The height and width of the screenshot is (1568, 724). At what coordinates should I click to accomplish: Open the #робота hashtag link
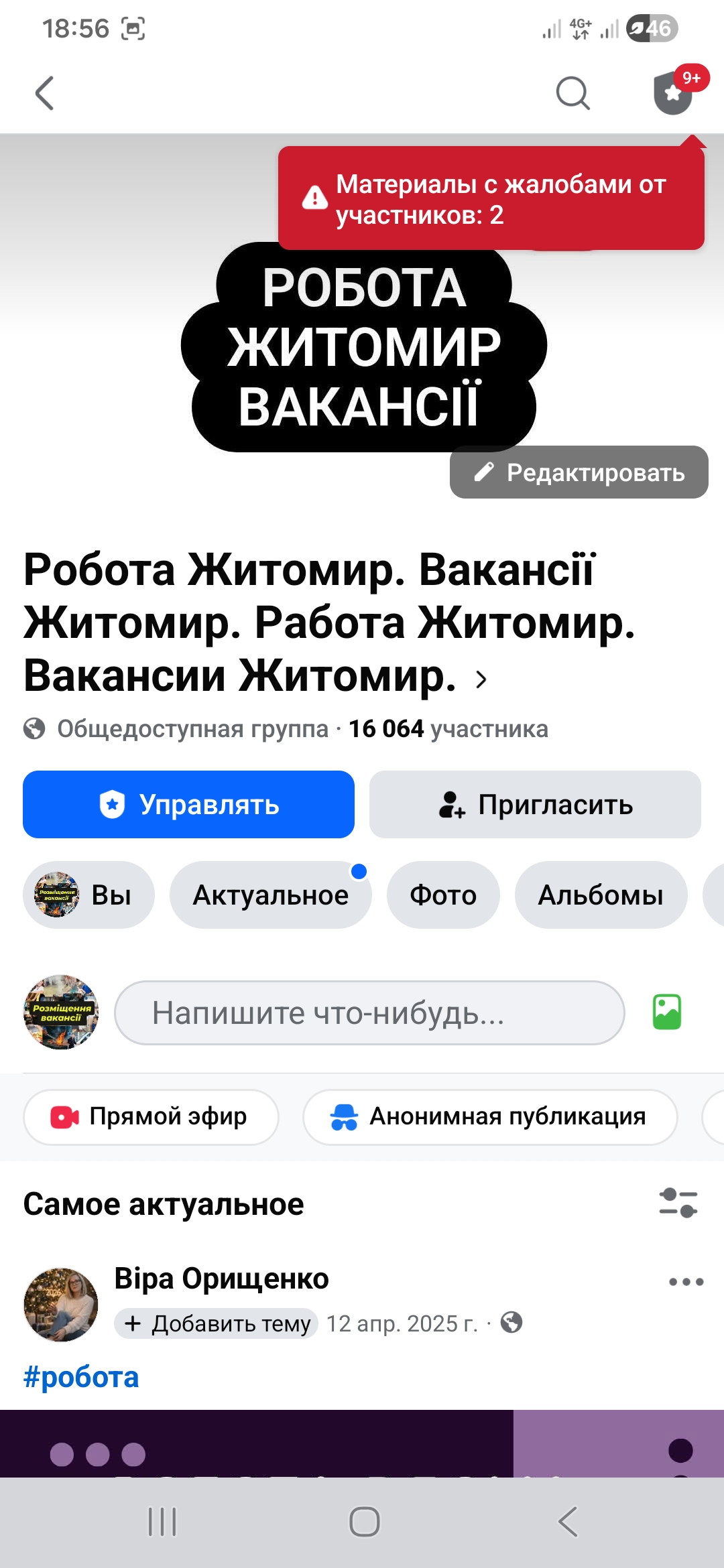(x=80, y=1377)
